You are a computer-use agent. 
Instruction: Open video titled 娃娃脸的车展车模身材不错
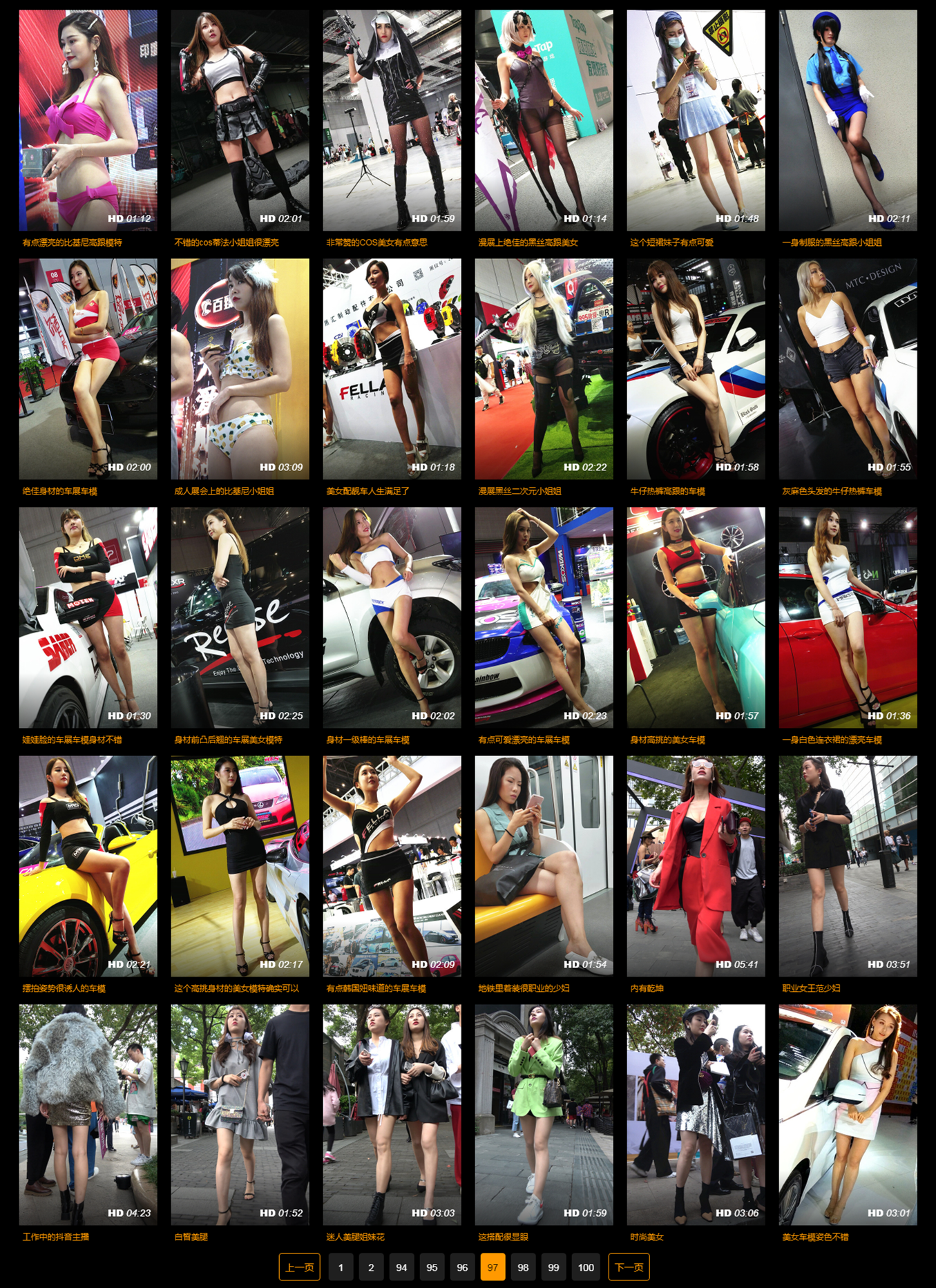tap(88, 618)
